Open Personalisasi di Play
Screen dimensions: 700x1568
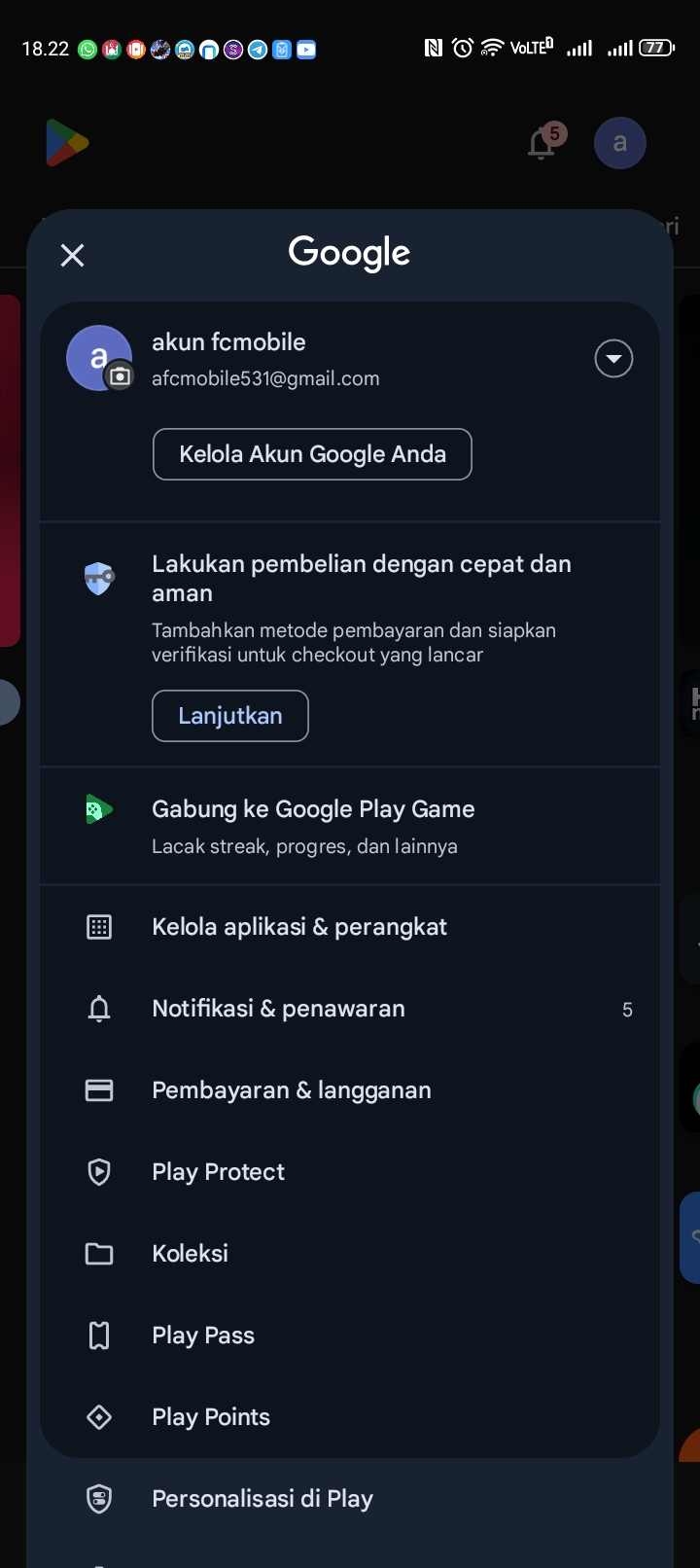pyautogui.click(x=262, y=1499)
